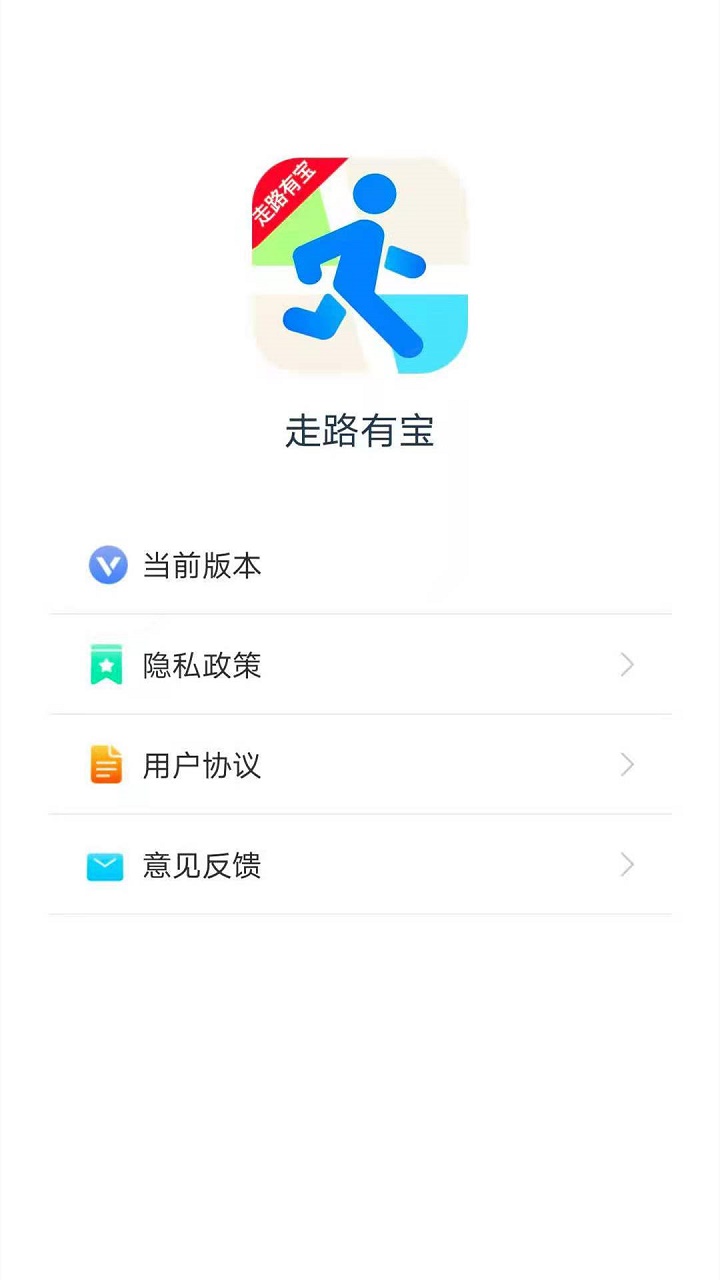This screenshot has width=720, height=1280.
Task: Tap the chevron next to 意见反馈
Action: 627,865
